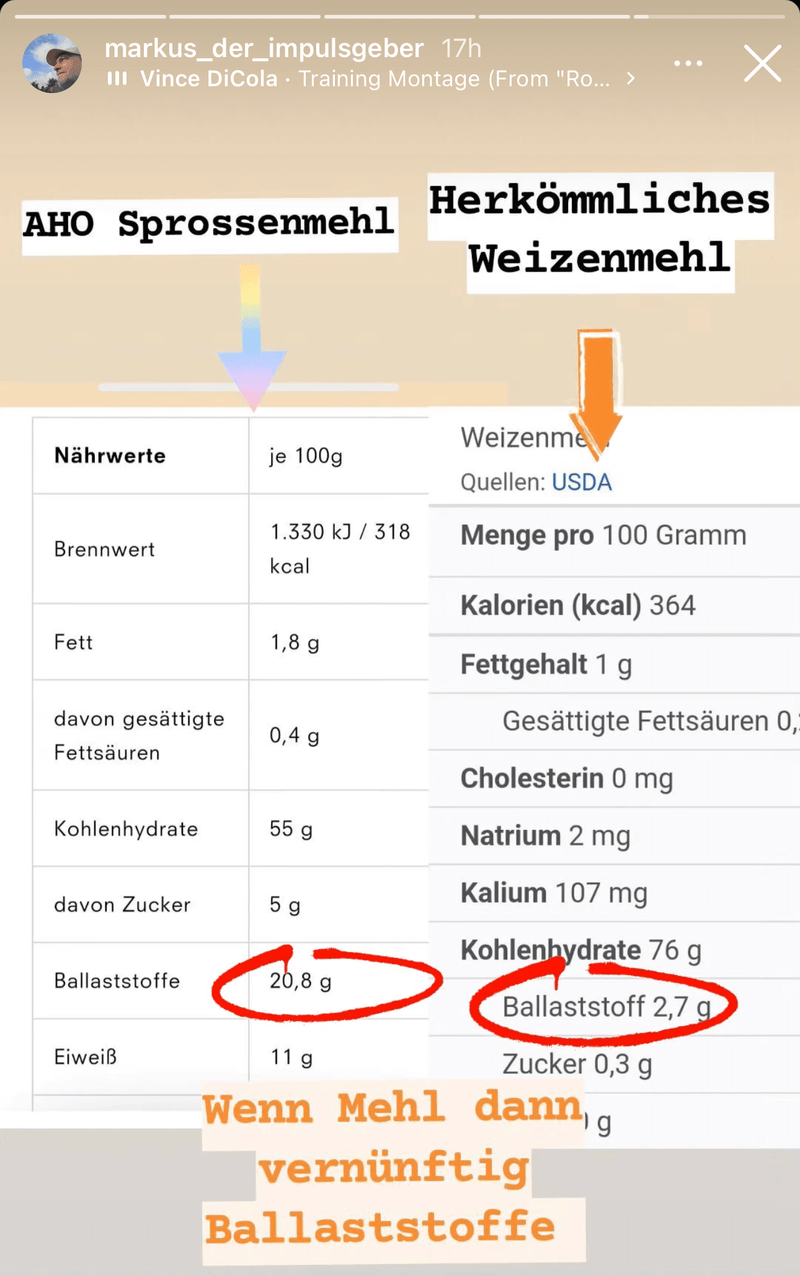Image resolution: width=800 pixels, height=1276 pixels.
Task: Open the Vince DiCola Training Montage track
Action: click(x=372, y=79)
